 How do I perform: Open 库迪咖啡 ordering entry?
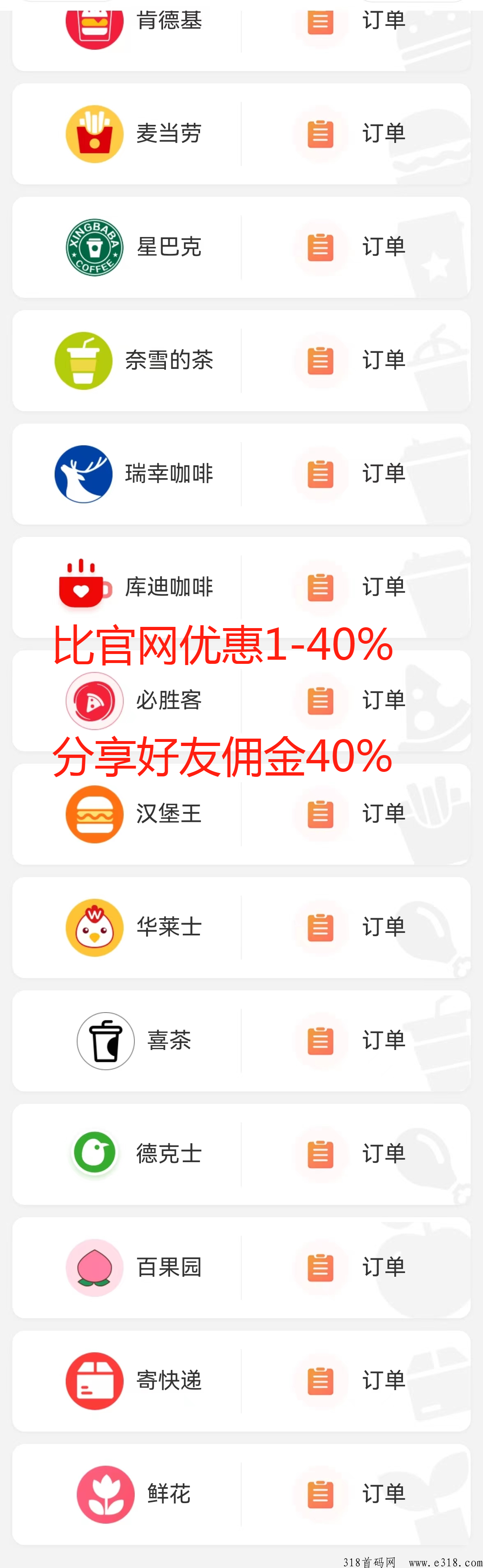pos(134,587)
